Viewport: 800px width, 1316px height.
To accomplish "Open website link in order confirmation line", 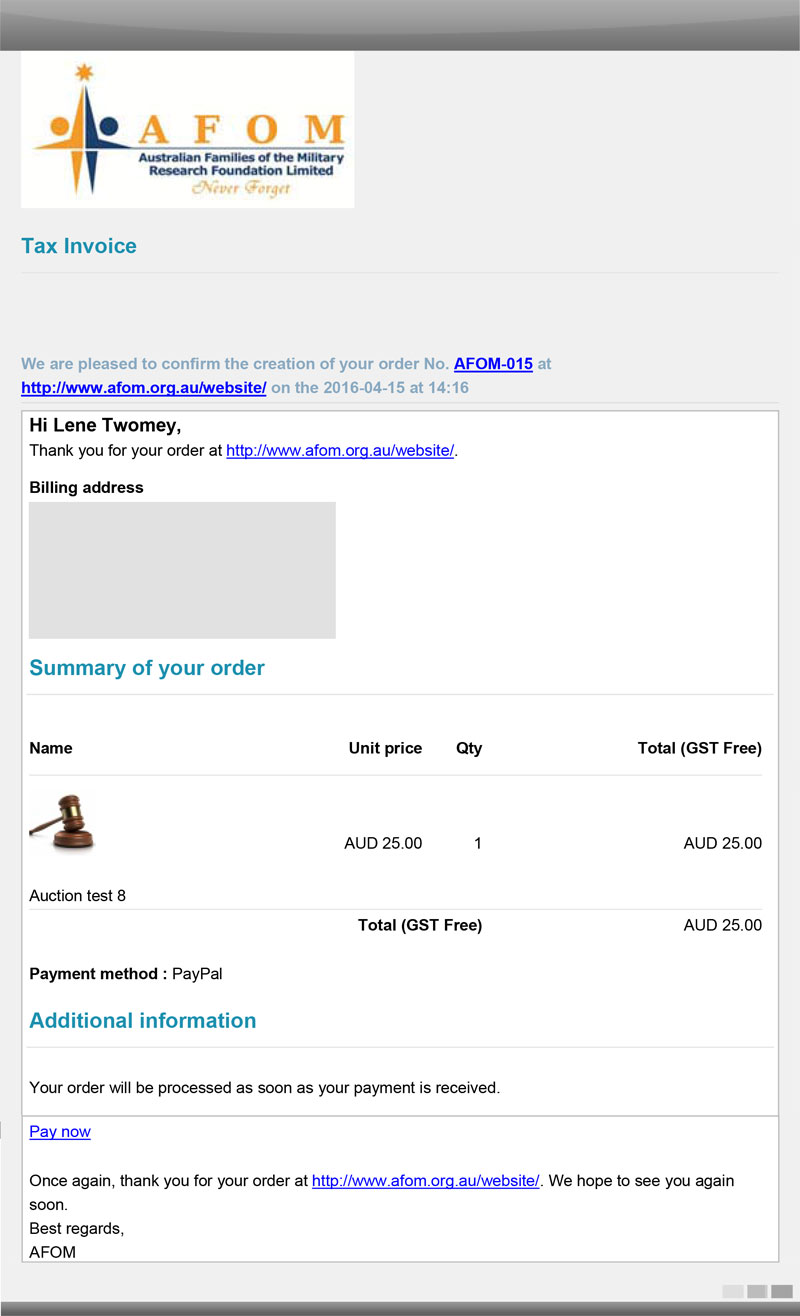I will pos(143,388).
